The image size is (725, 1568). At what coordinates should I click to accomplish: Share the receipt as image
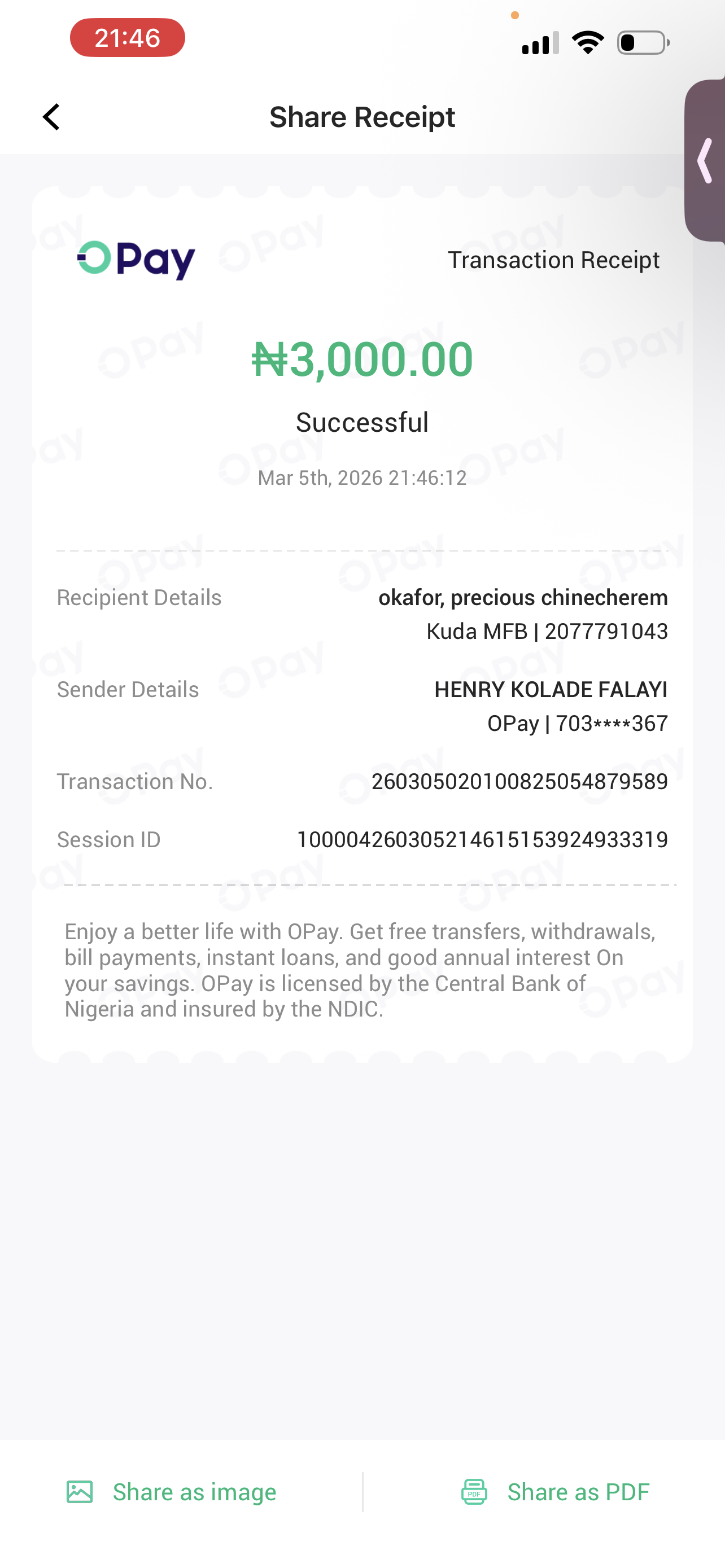172,1491
